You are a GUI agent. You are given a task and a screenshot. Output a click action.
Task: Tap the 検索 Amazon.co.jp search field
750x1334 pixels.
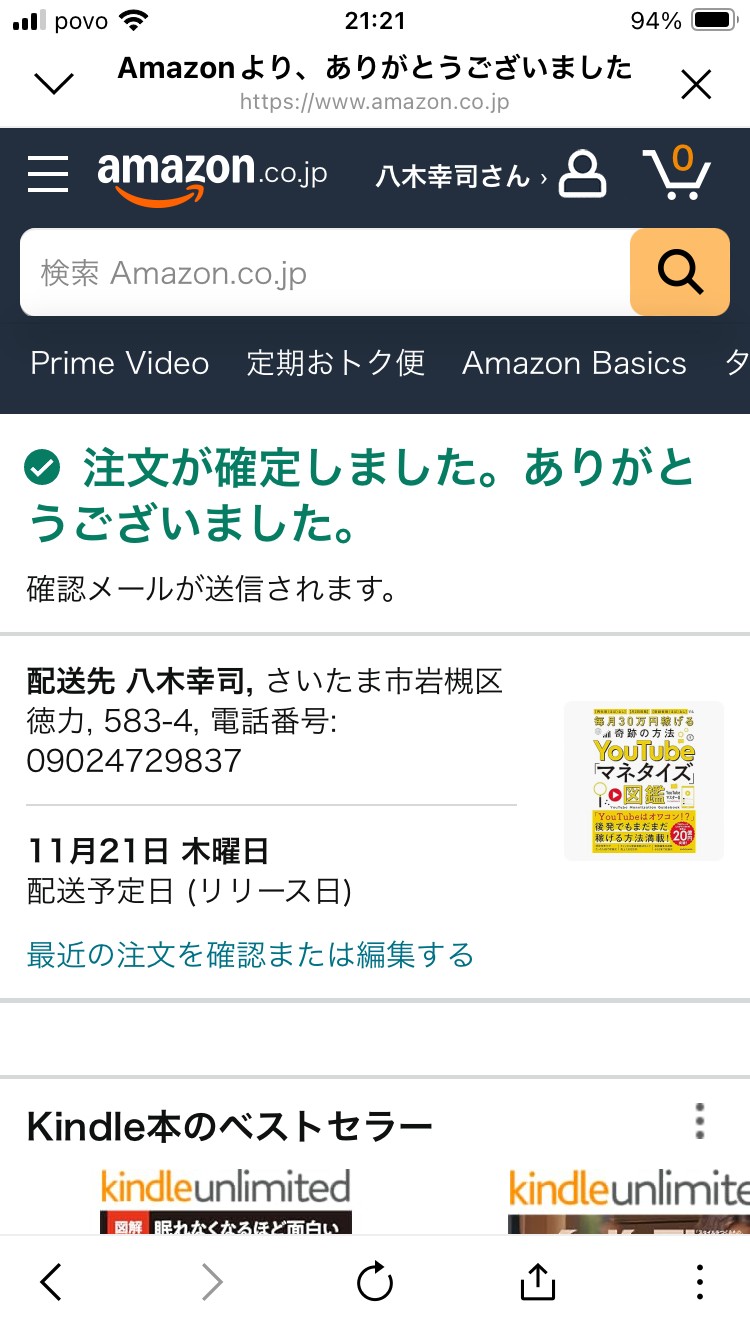click(325, 272)
